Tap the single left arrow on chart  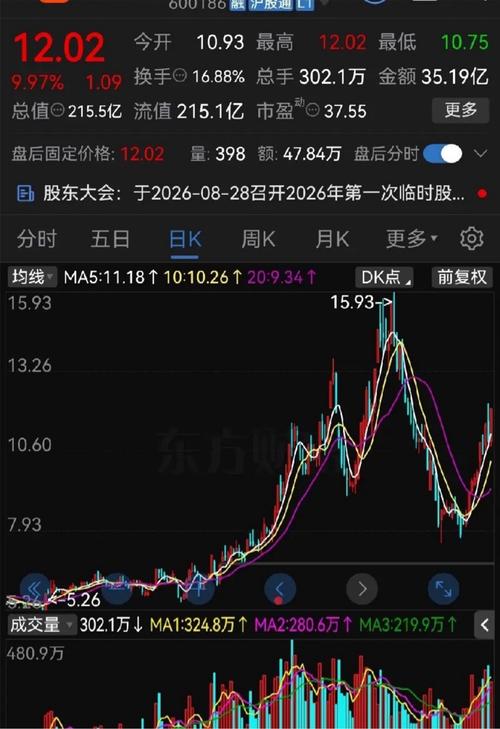click(280, 589)
